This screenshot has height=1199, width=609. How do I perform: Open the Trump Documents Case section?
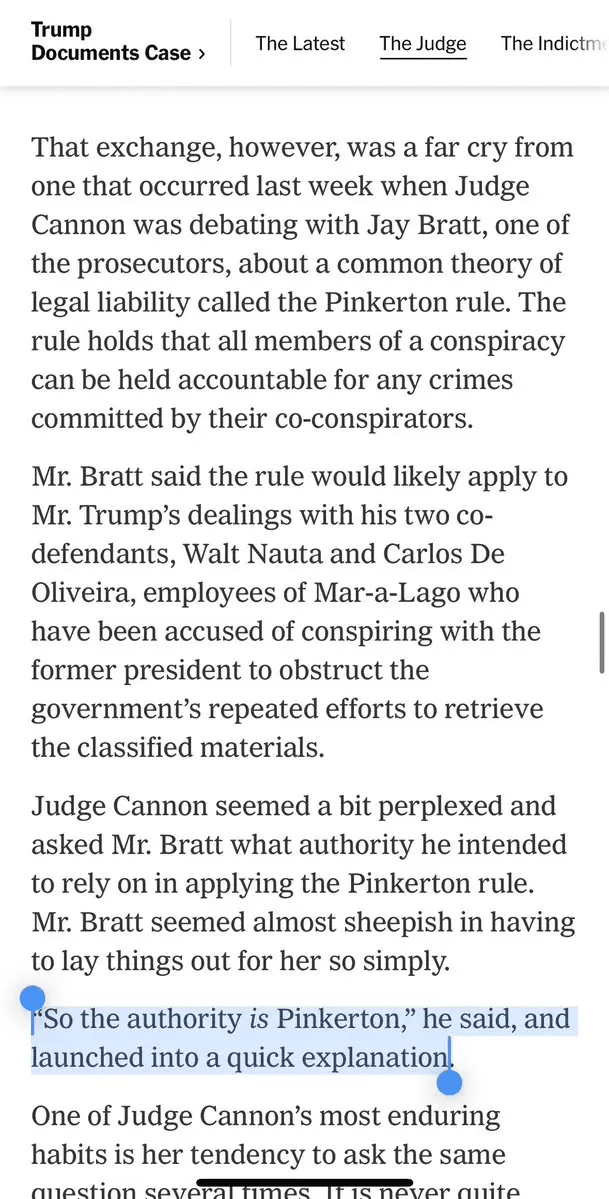pos(118,41)
